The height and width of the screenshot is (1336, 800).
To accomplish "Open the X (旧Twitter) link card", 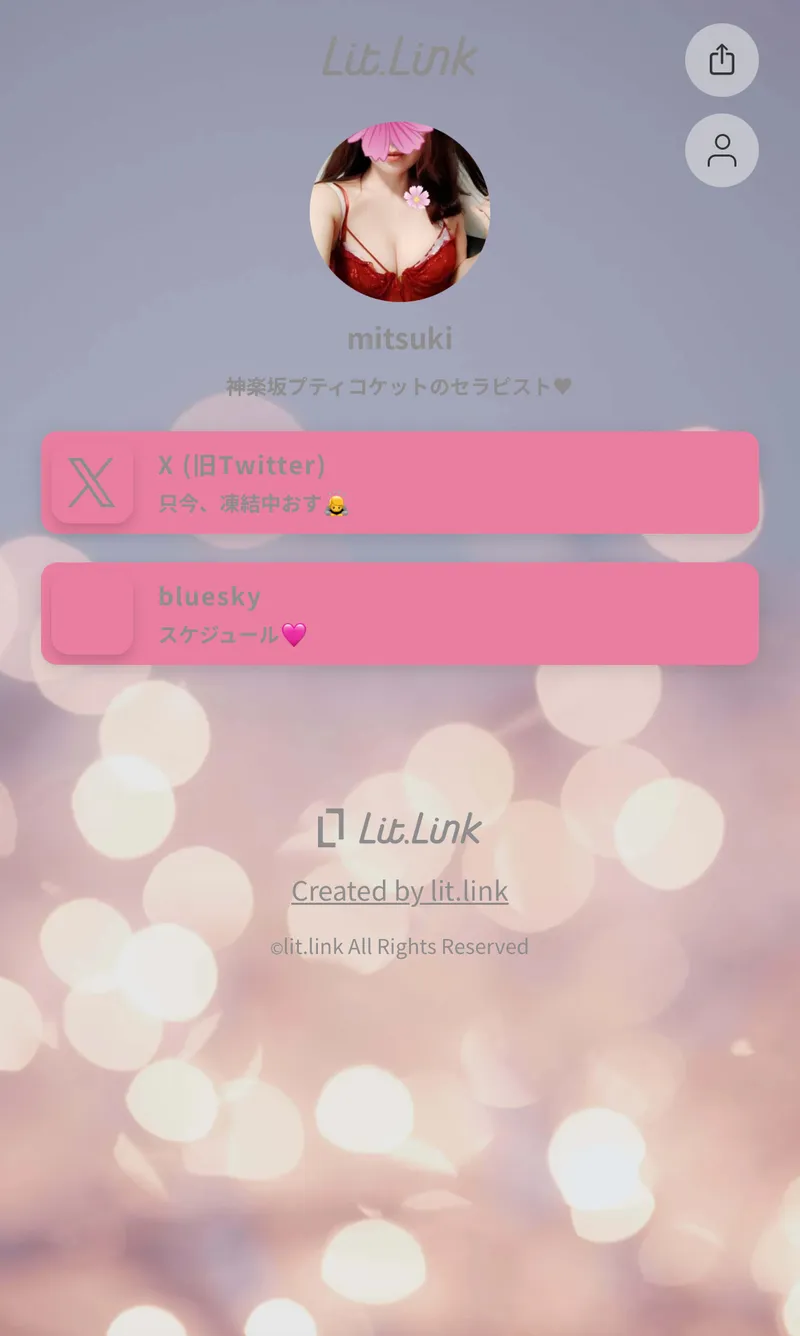I will 400,483.
